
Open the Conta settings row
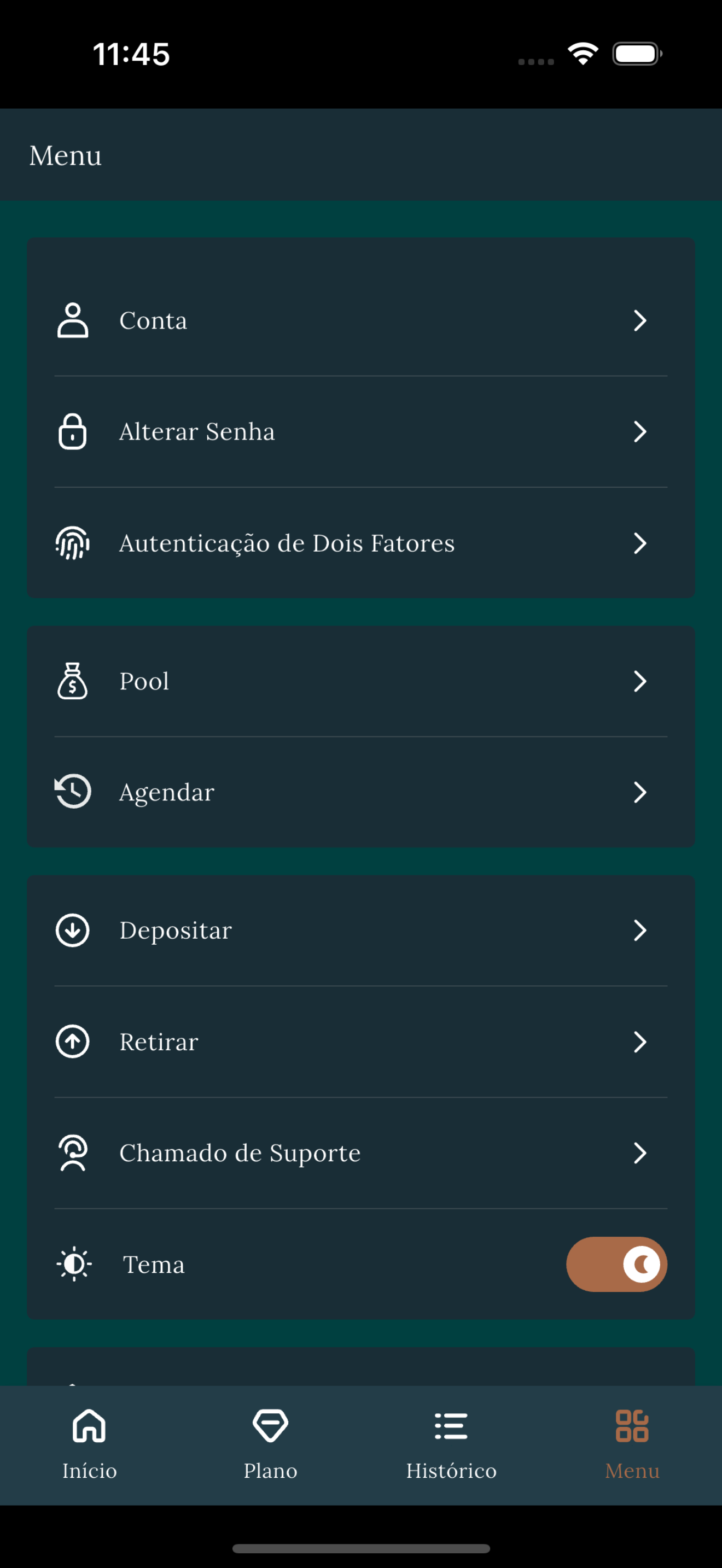pyautogui.click(x=361, y=320)
